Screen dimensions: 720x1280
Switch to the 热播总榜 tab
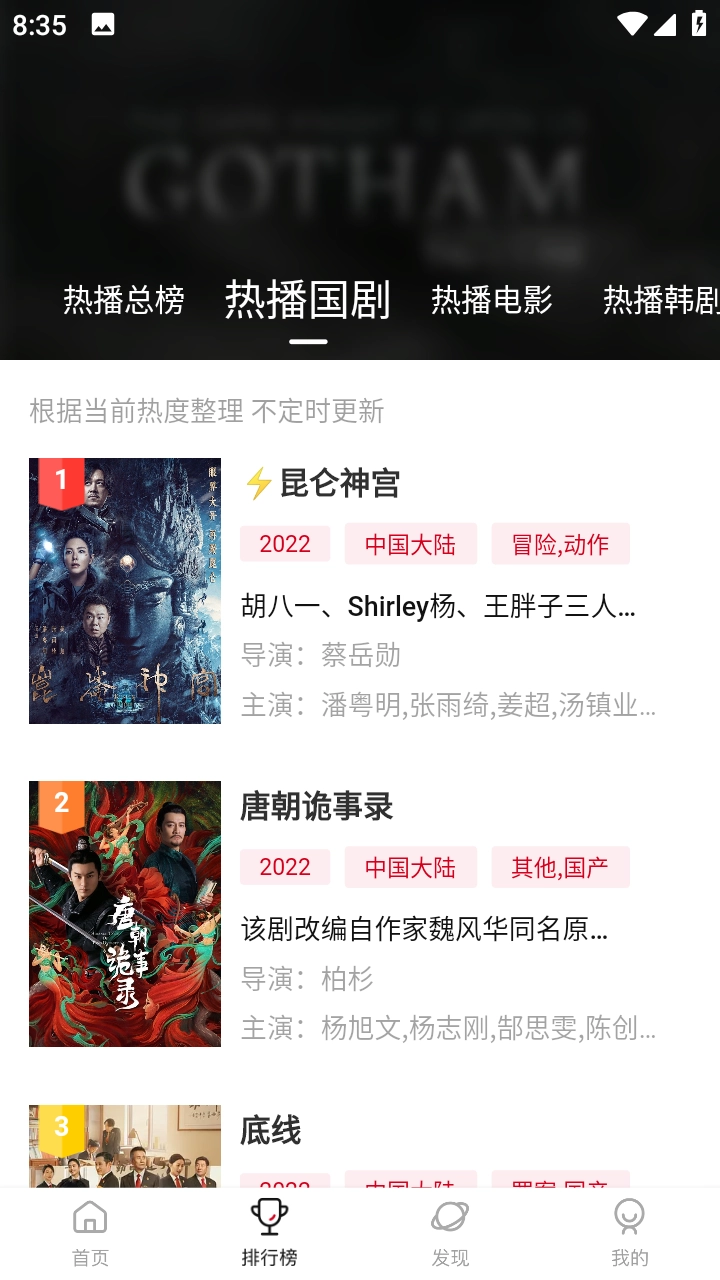(x=123, y=299)
